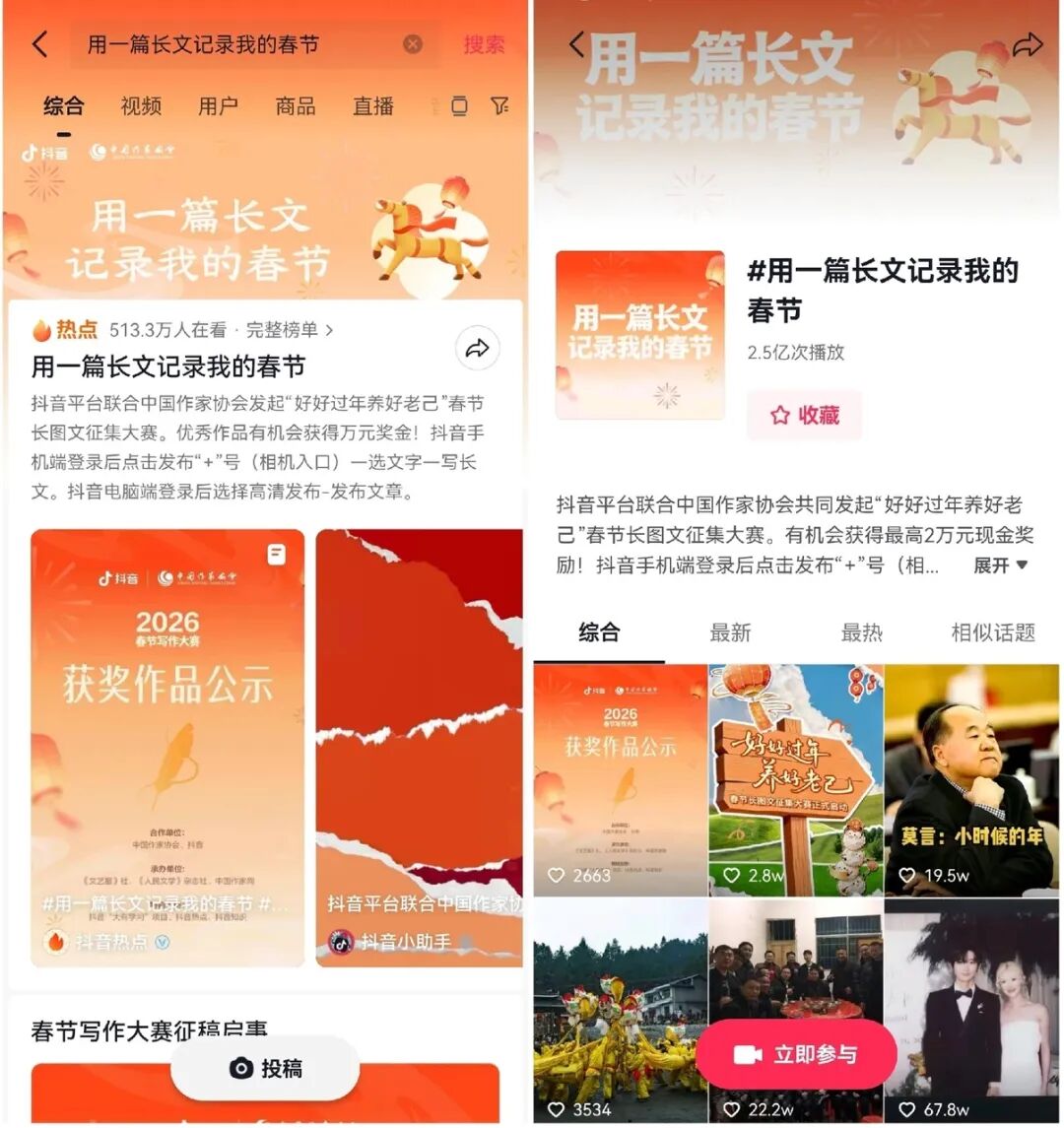Switch to the 用户 tab
1064x1128 pixels.
pyautogui.click(x=218, y=106)
